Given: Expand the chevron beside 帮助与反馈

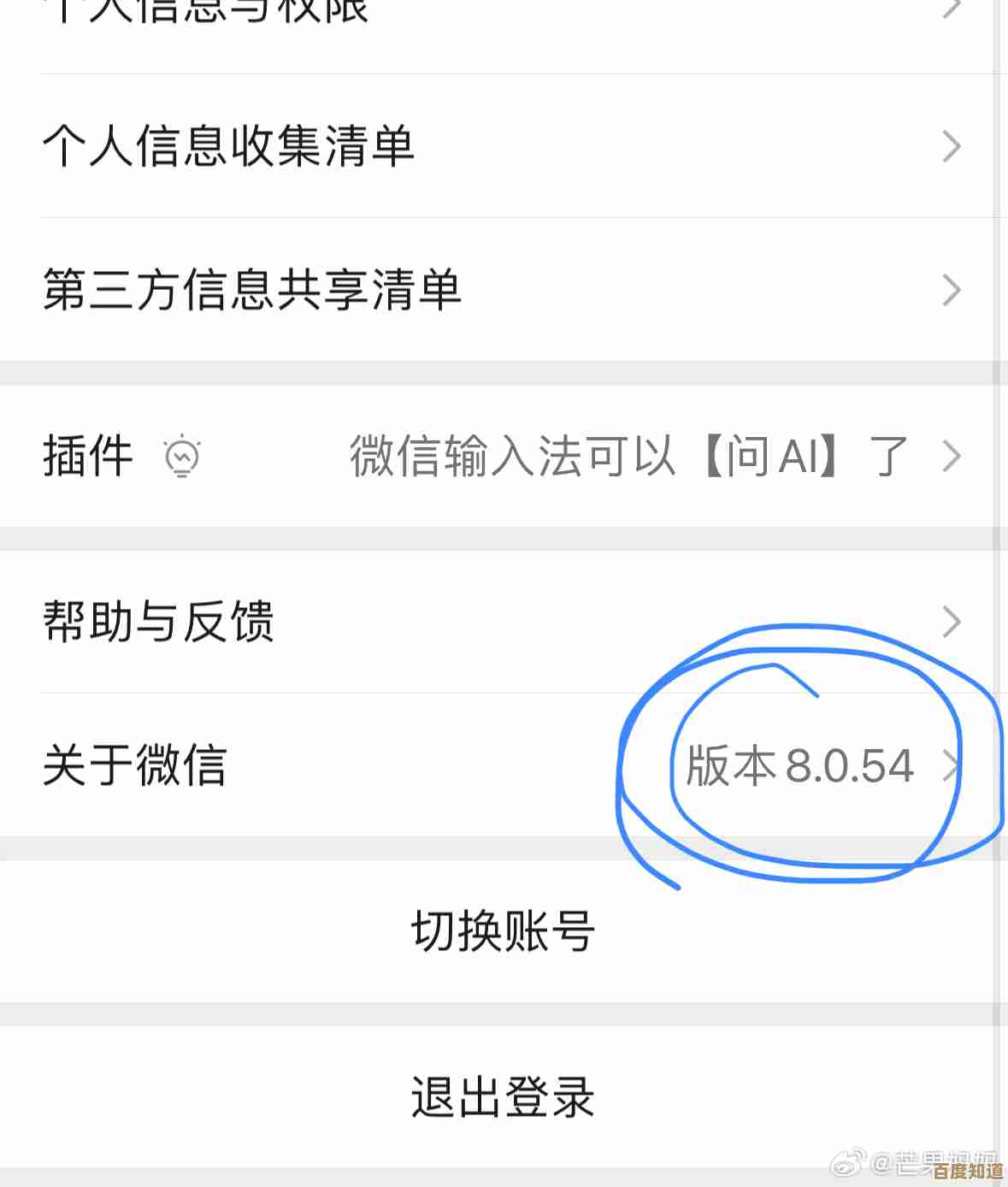Looking at the screenshot, I should coord(949,622).
